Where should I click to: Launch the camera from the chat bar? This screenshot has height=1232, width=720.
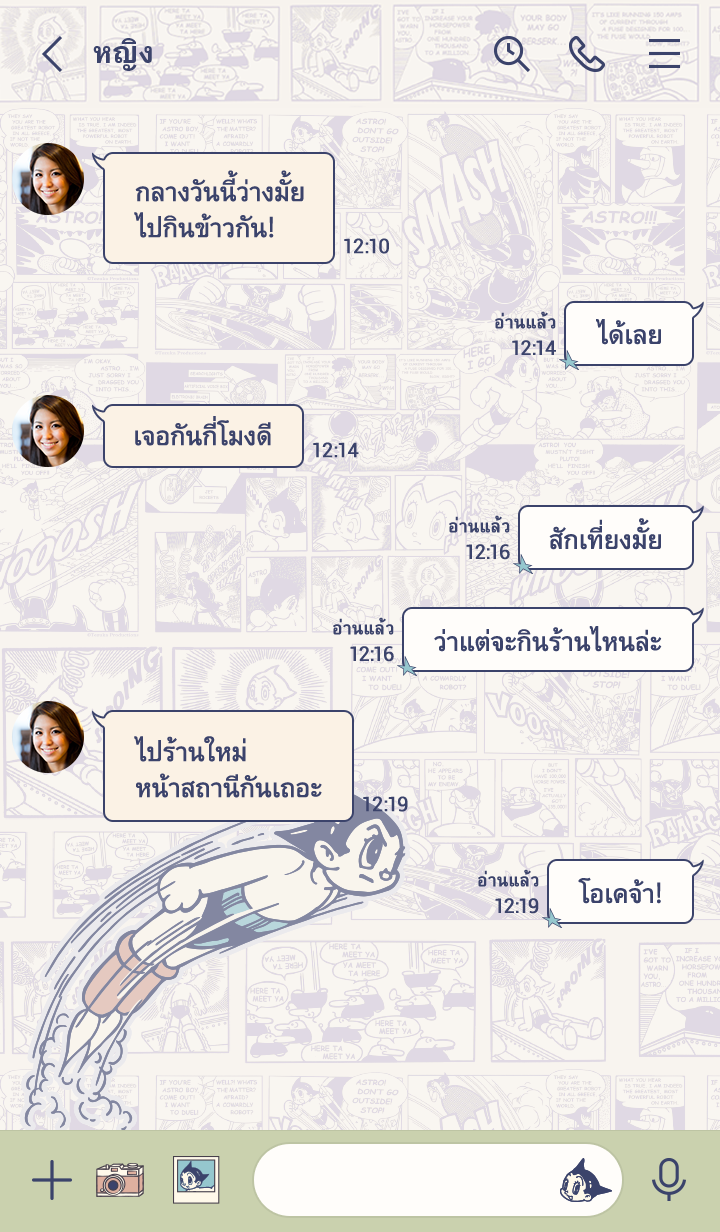click(x=120, y=1181)
